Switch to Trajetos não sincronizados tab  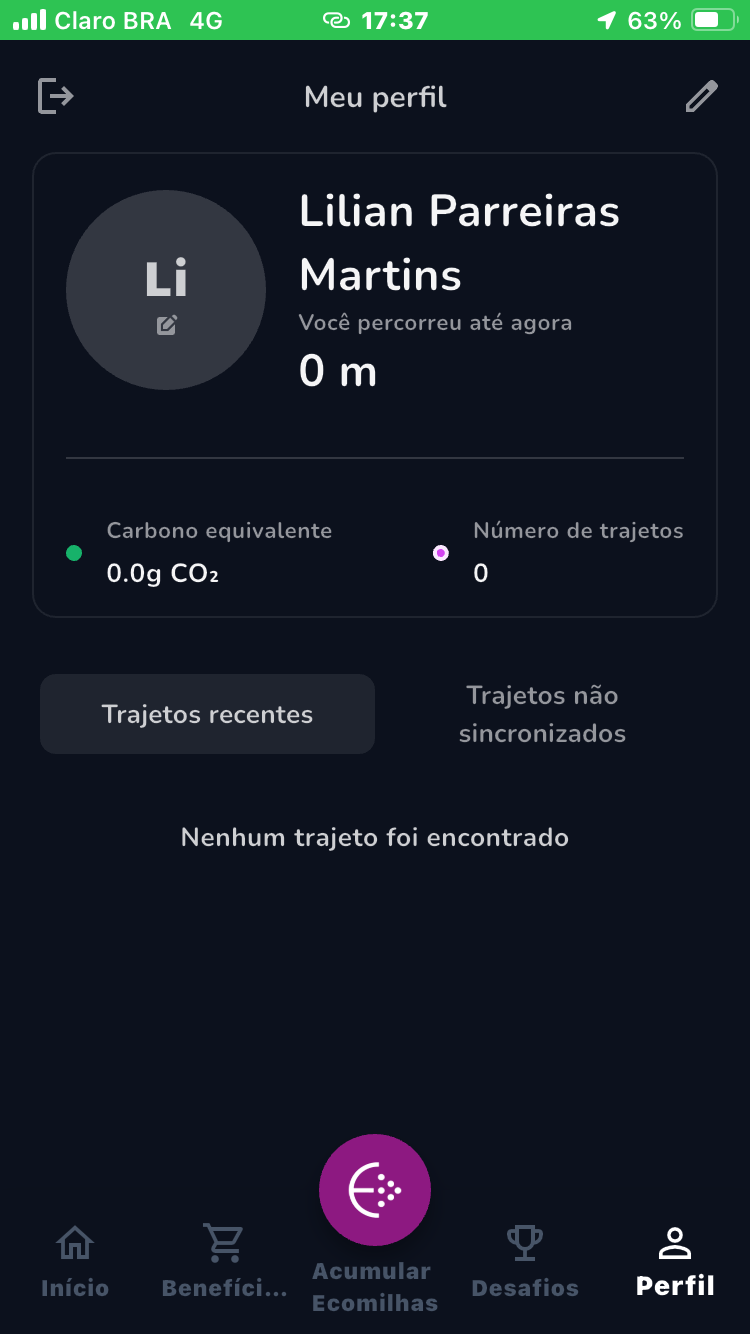(x=542, y=714)
